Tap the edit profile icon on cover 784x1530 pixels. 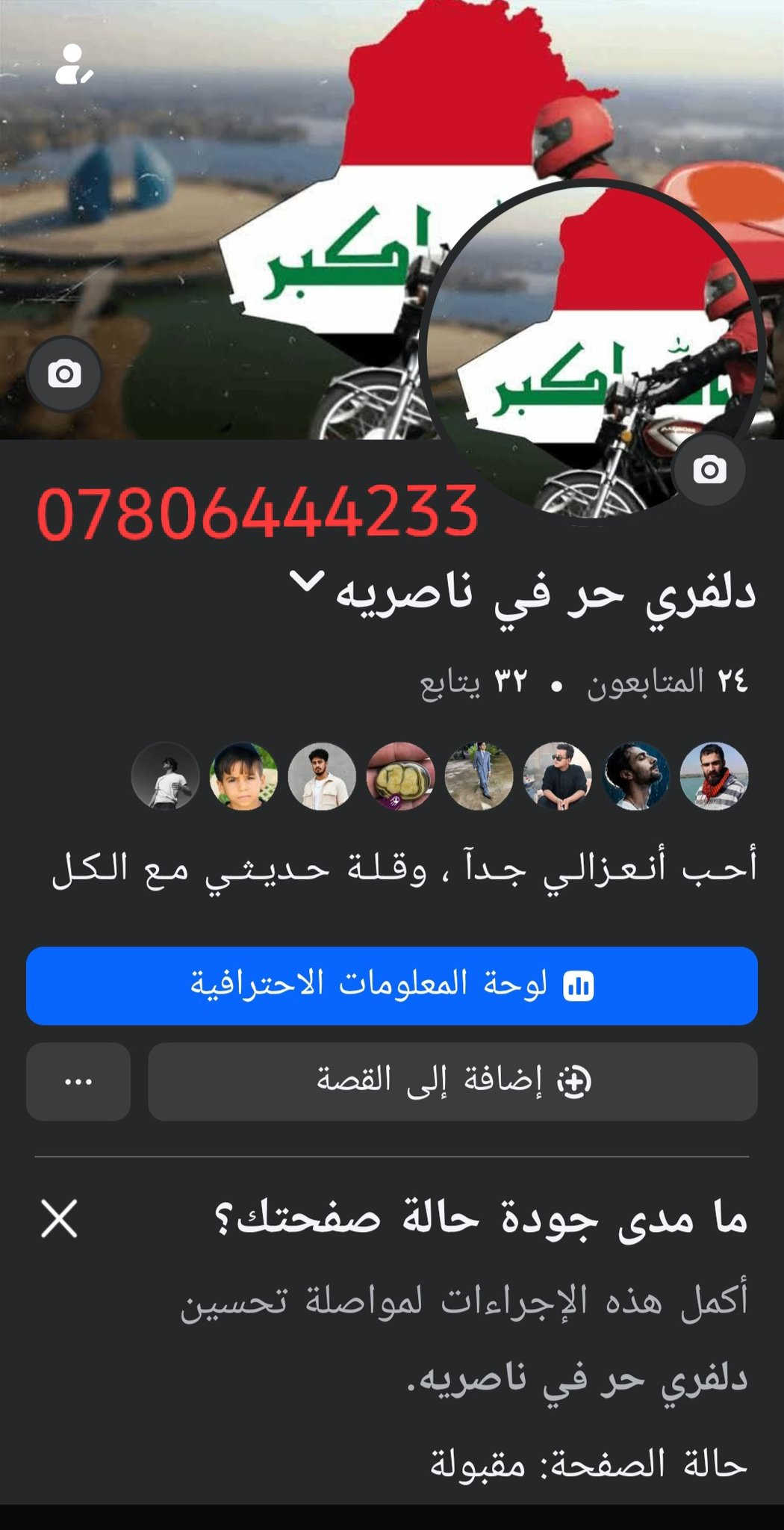[73, 65]
